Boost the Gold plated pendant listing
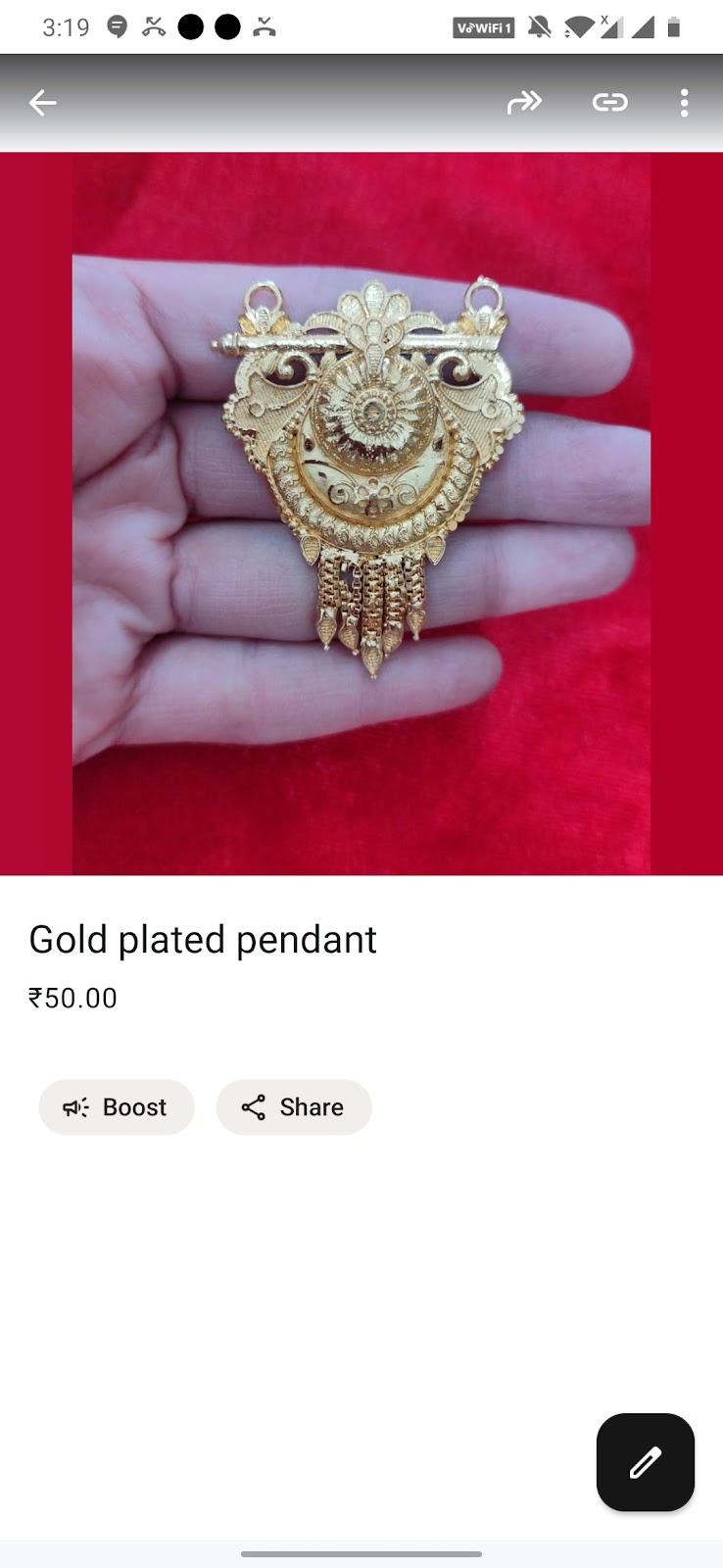This screenshot has width=723, height=1568. pyautogui.click(x=117, y=1107)
